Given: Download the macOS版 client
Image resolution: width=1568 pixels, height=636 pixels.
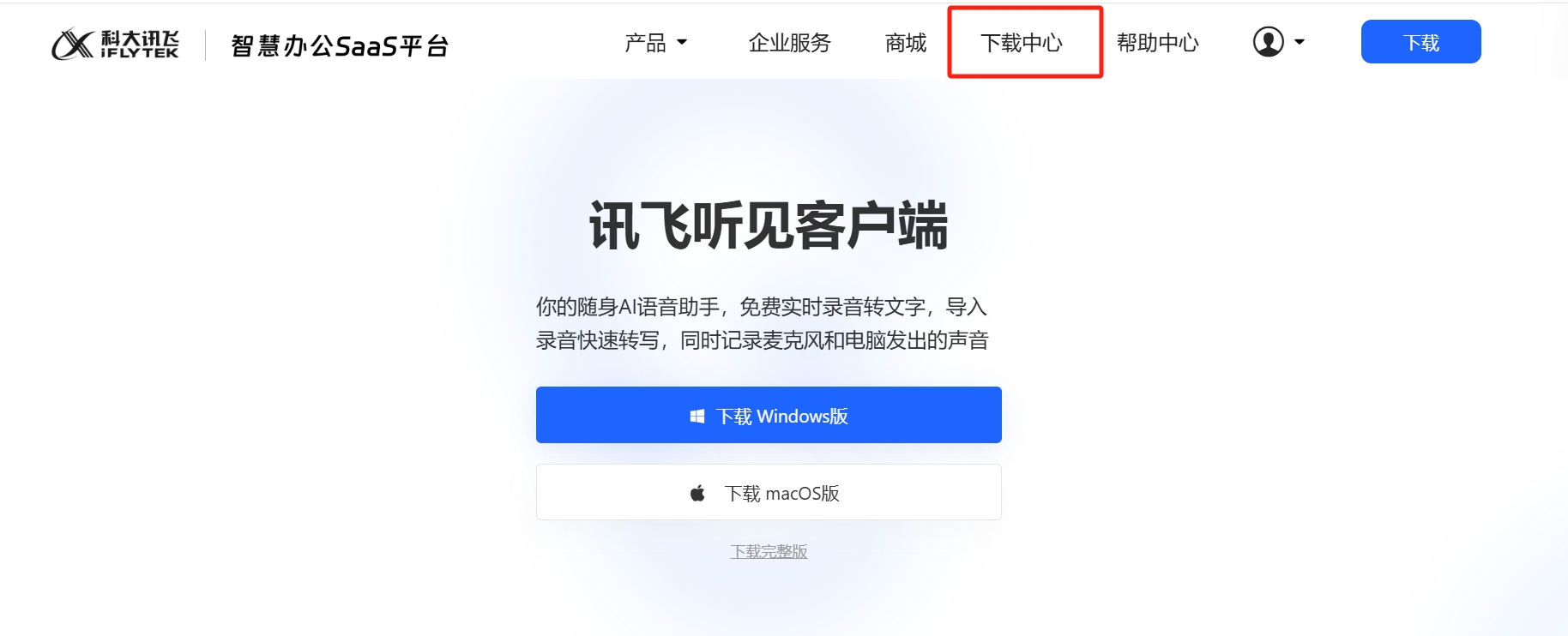Looking at the screenshot, I should 769,493.
